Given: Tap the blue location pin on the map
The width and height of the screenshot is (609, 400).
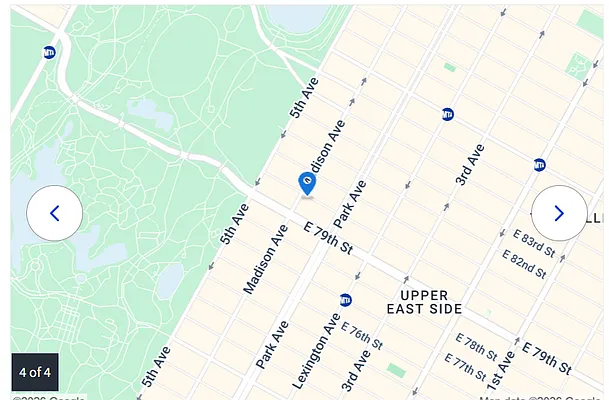Looking at the screenshot, I should [x=307, y=183].
